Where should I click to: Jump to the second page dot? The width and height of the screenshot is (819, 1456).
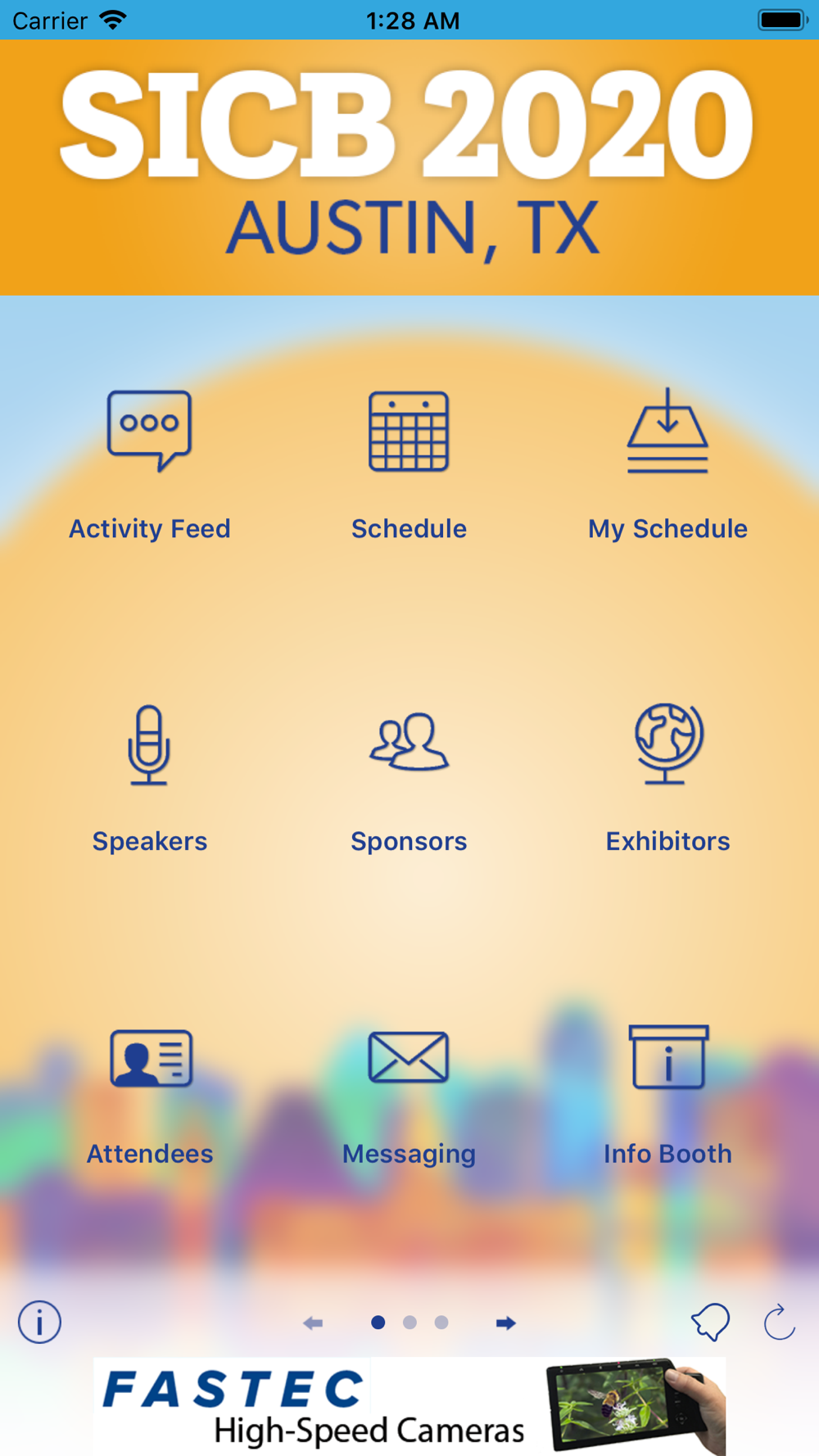(409, 1323)
